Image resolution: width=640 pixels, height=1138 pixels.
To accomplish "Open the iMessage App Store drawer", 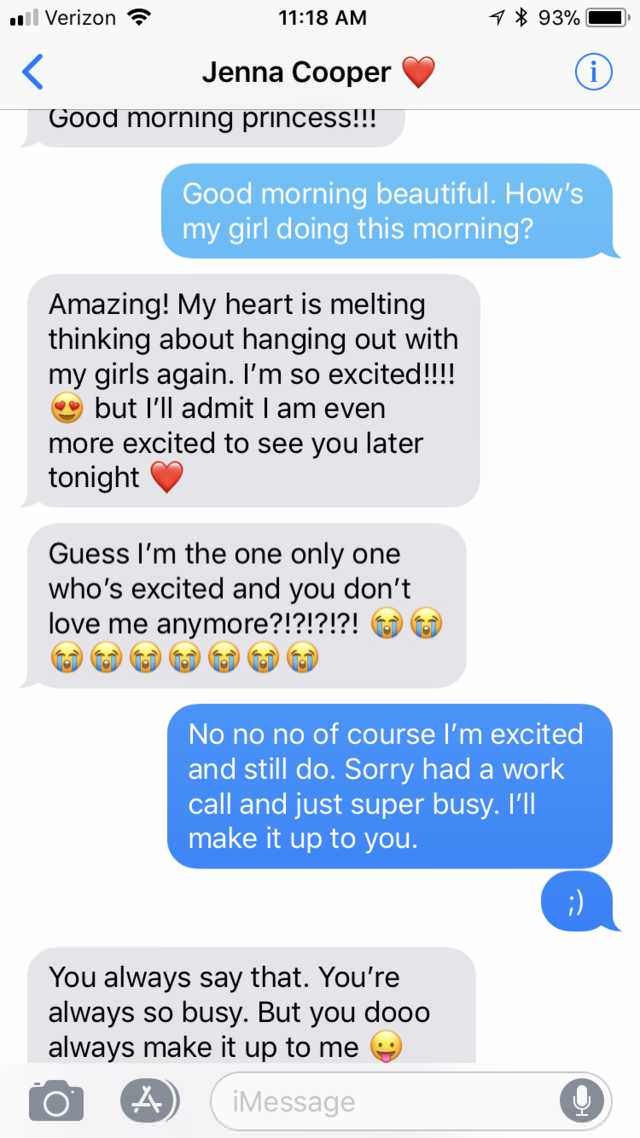I will coord(147,1100).
